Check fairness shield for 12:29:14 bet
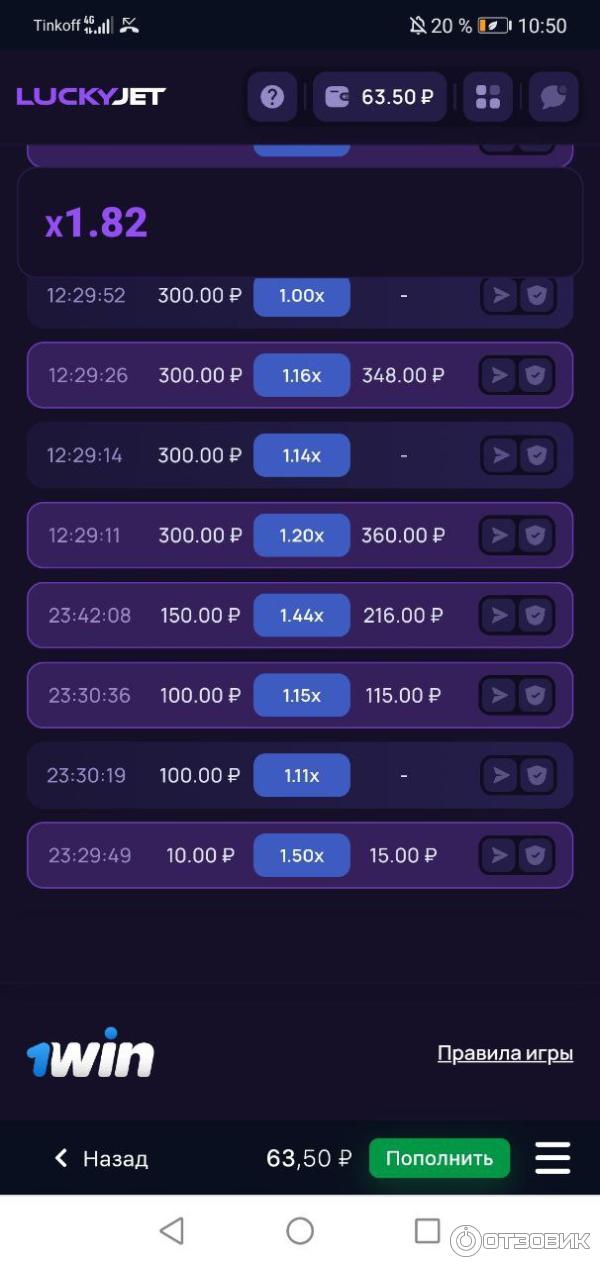The height and width of the screenshot is (1267, 600). pyautogui.click(x=536, y=455)
